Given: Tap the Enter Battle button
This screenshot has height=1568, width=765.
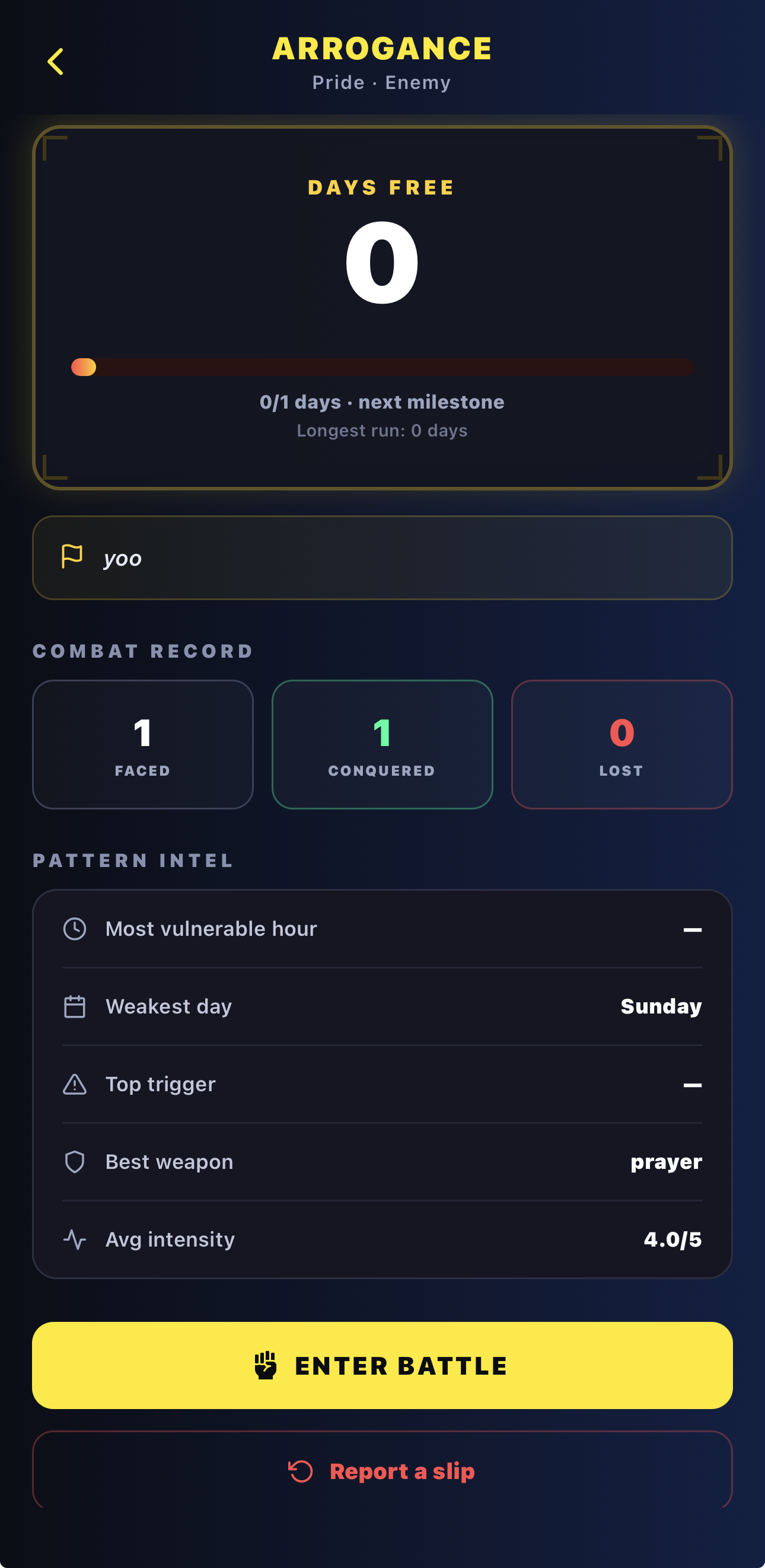Looking at the screenshot, I should 382,1365.
